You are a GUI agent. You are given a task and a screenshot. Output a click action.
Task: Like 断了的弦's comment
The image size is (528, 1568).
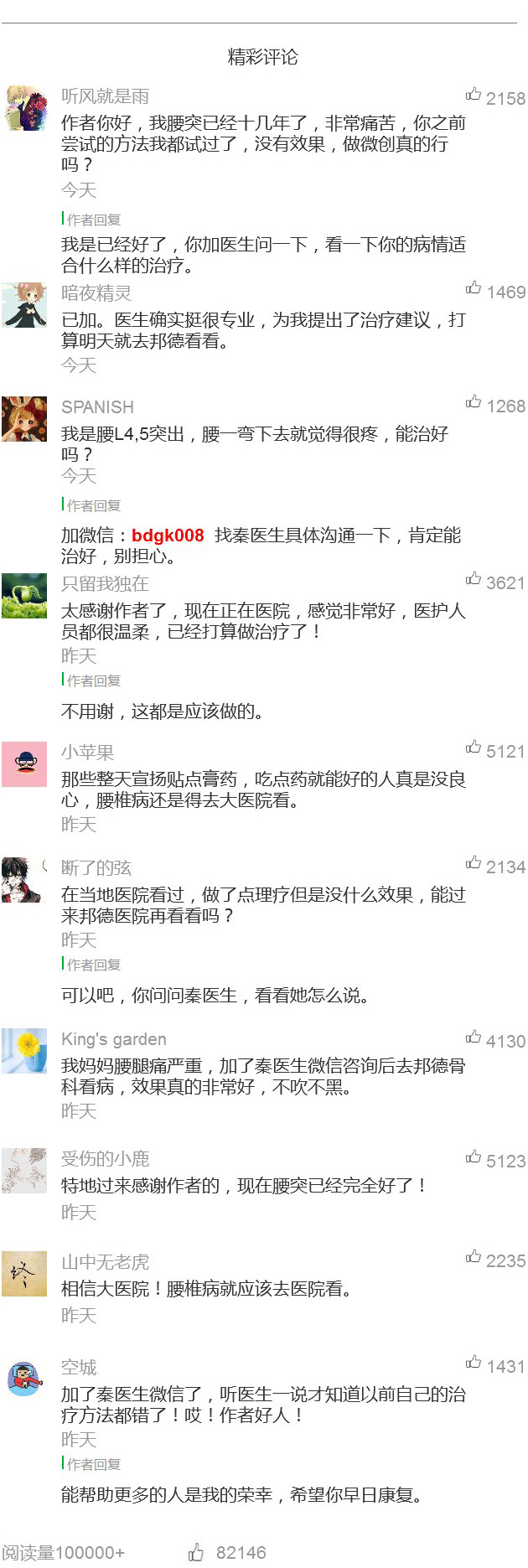click(x=474, y=863)
